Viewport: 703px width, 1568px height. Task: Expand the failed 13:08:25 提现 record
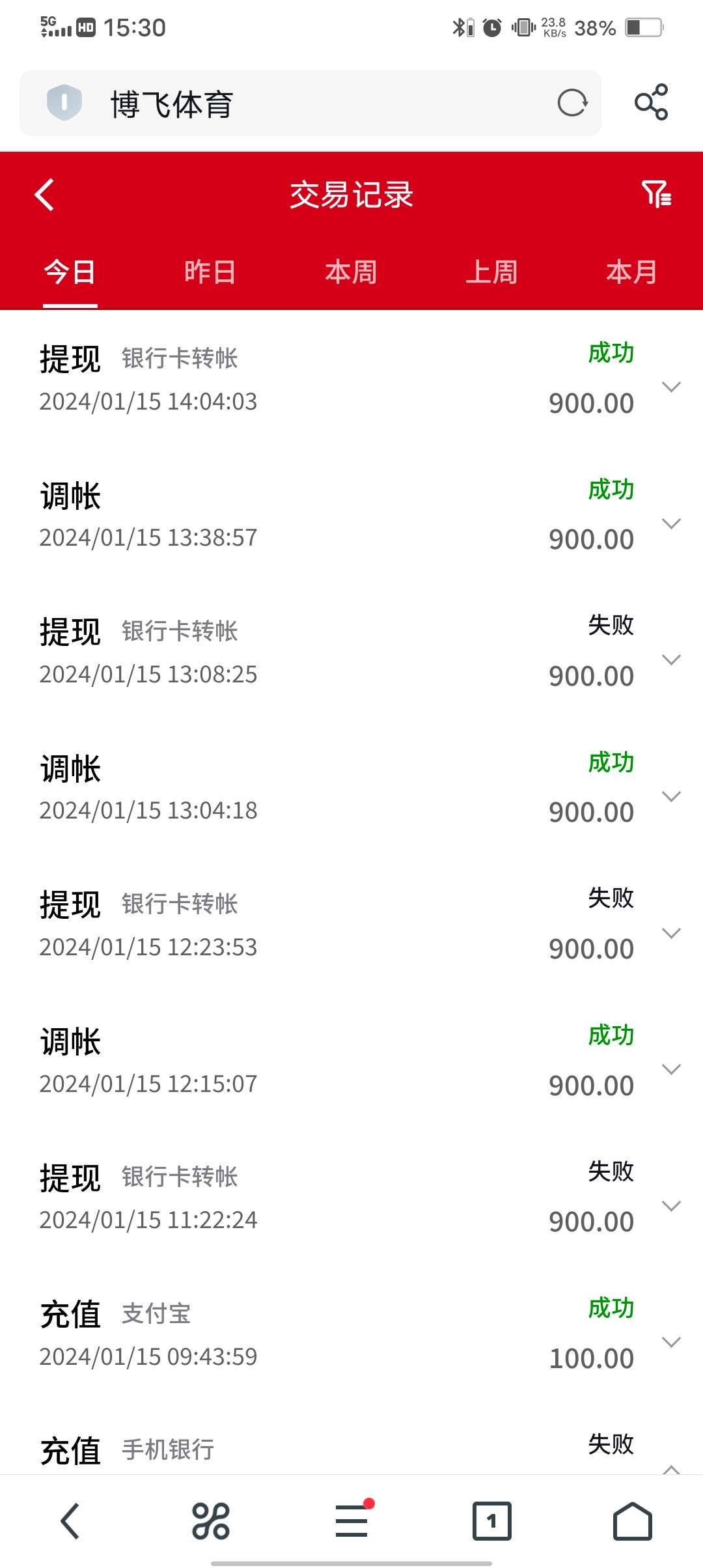(x=671, y=660)
